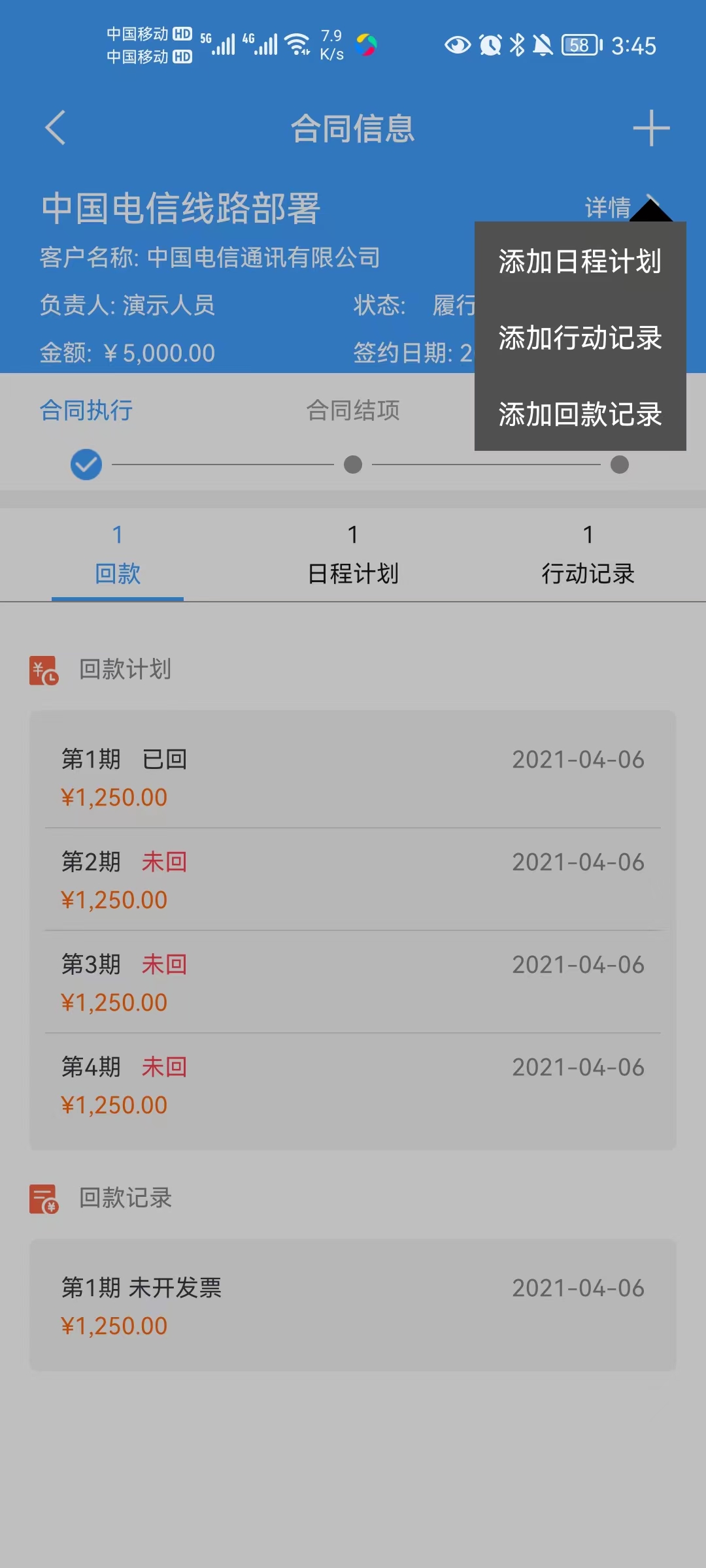Viewport: 706px width, 1568px height.
Task: Select 添加日程计划 from the popup menu
Action: (x=580, y=261)
